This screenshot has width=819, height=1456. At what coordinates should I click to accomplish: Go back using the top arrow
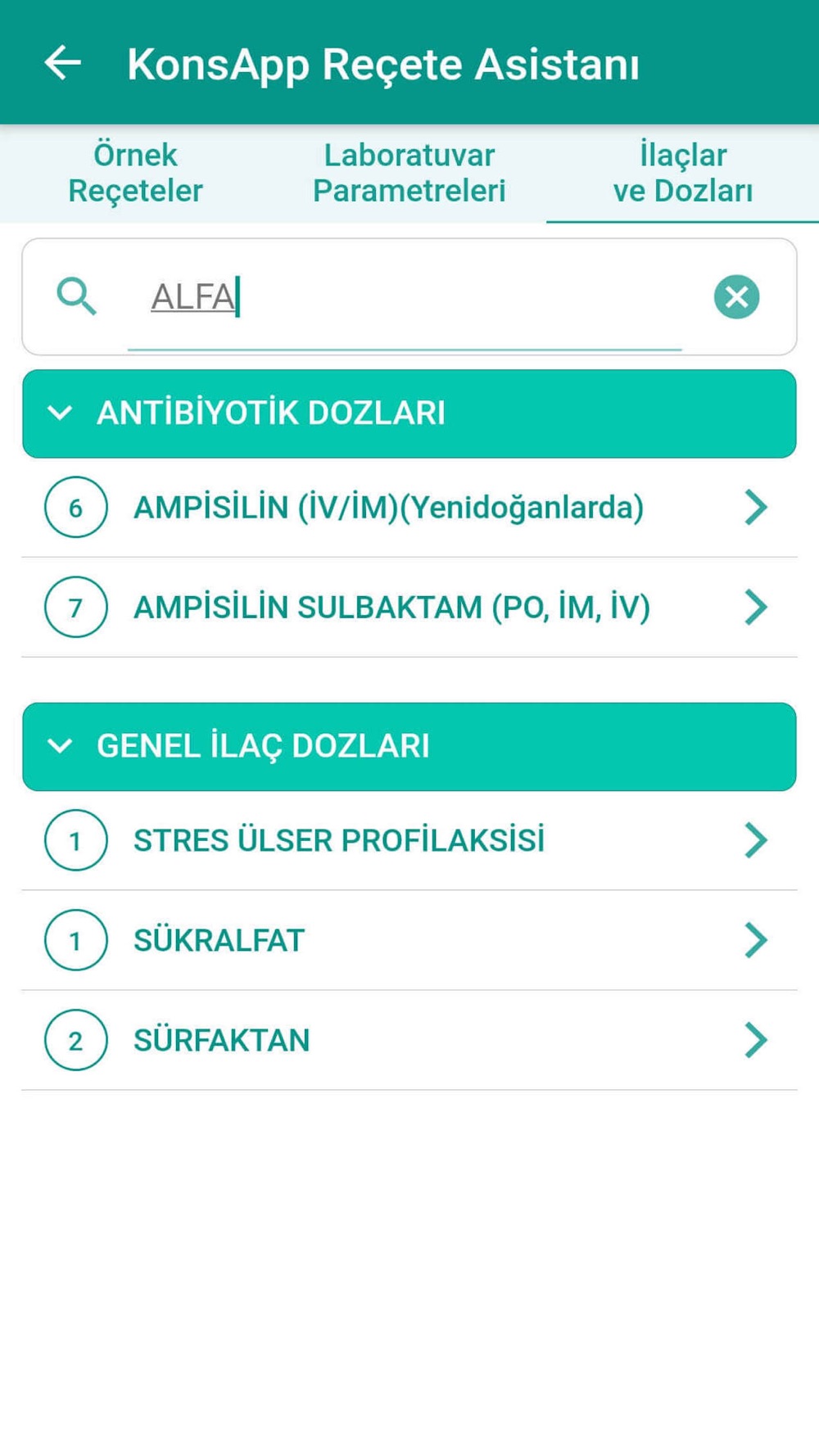[x=63, y=63]
